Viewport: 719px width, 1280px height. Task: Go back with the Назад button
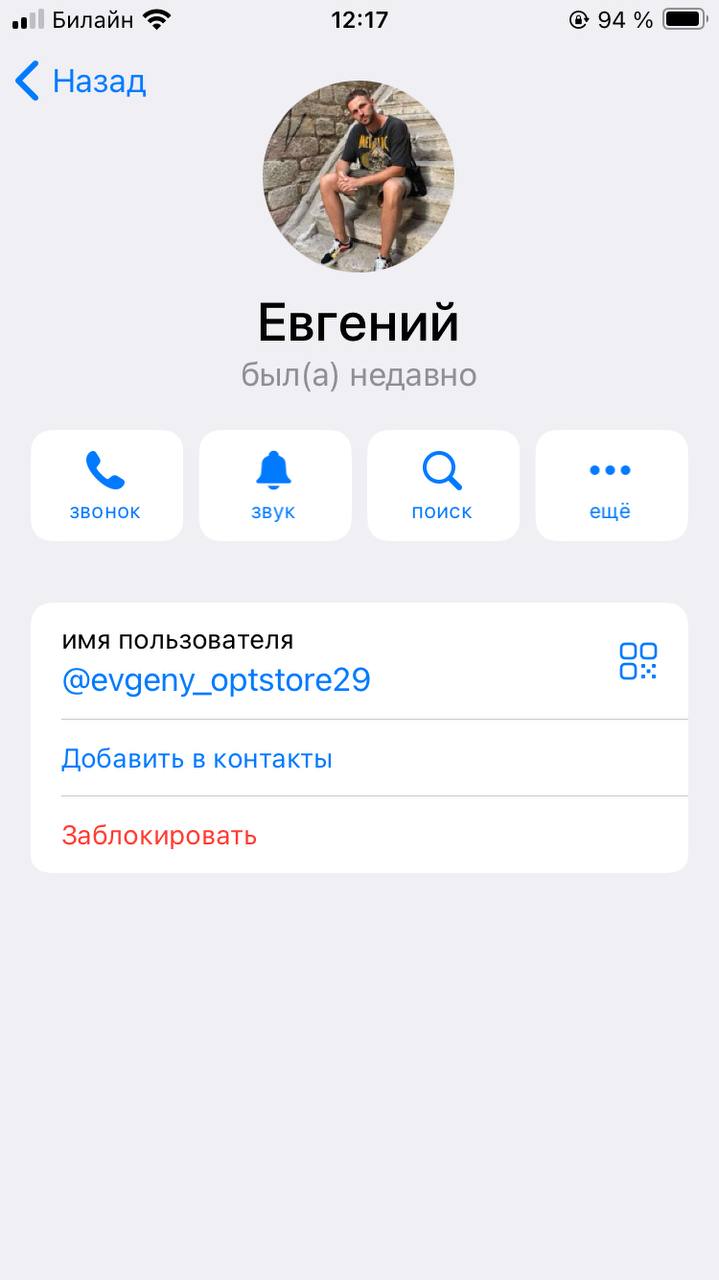click(81, 81)
